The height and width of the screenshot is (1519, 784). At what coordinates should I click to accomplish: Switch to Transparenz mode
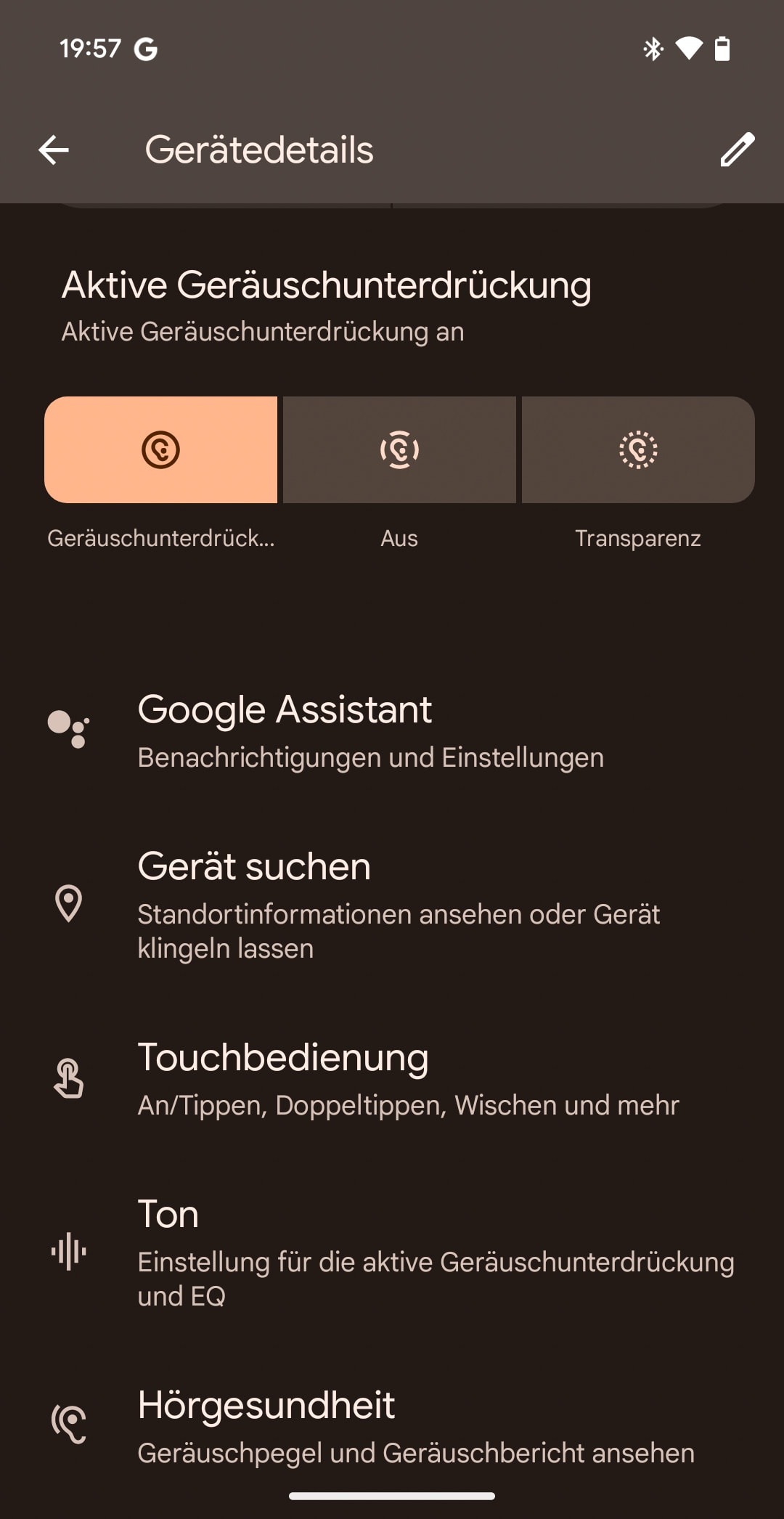(x=638, y=449)
